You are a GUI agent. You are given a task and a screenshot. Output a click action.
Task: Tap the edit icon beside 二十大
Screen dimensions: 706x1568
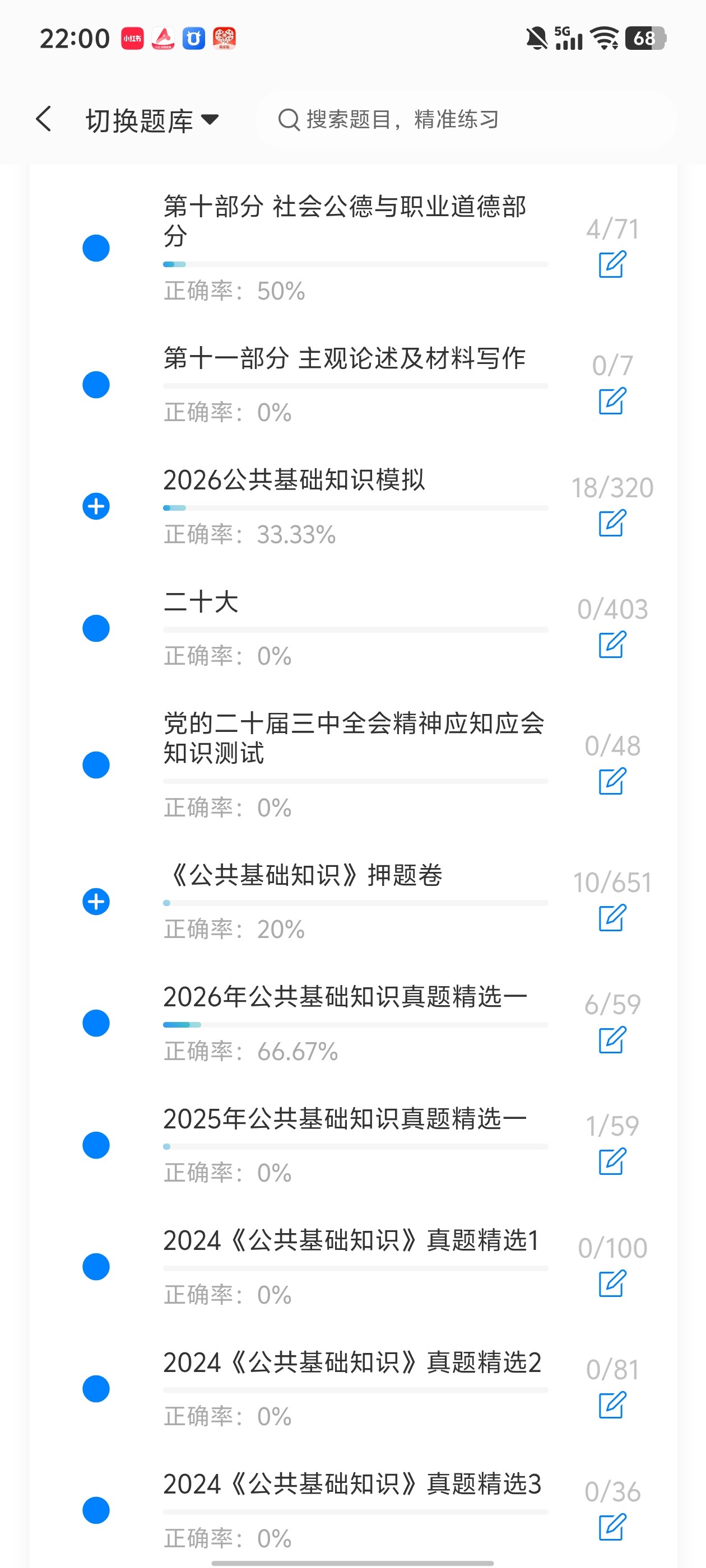click(x=612, y=645)
